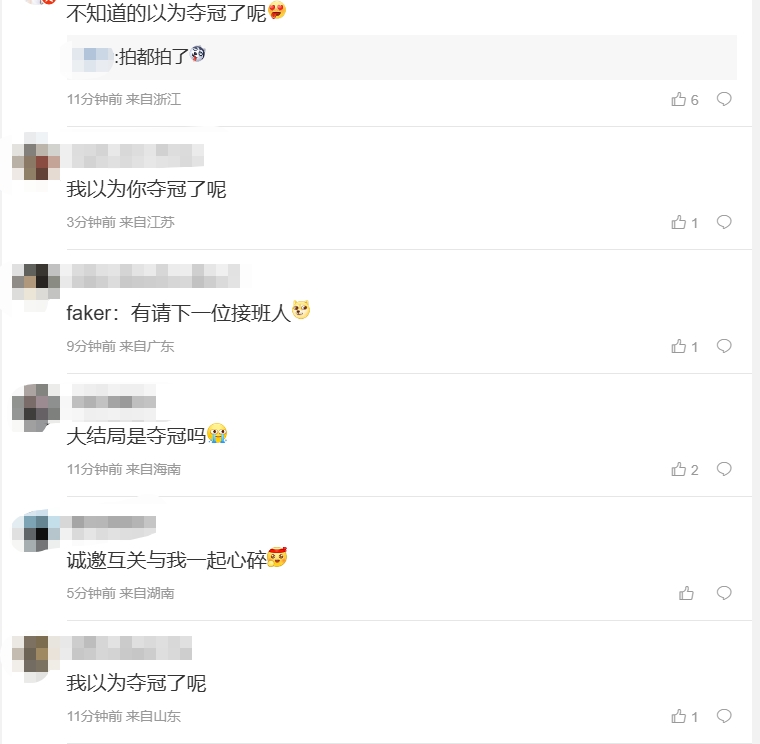760x744 pixels.
Task: Reply to the faker 有请下一位接班人 comment
Action: pos(724,346)
